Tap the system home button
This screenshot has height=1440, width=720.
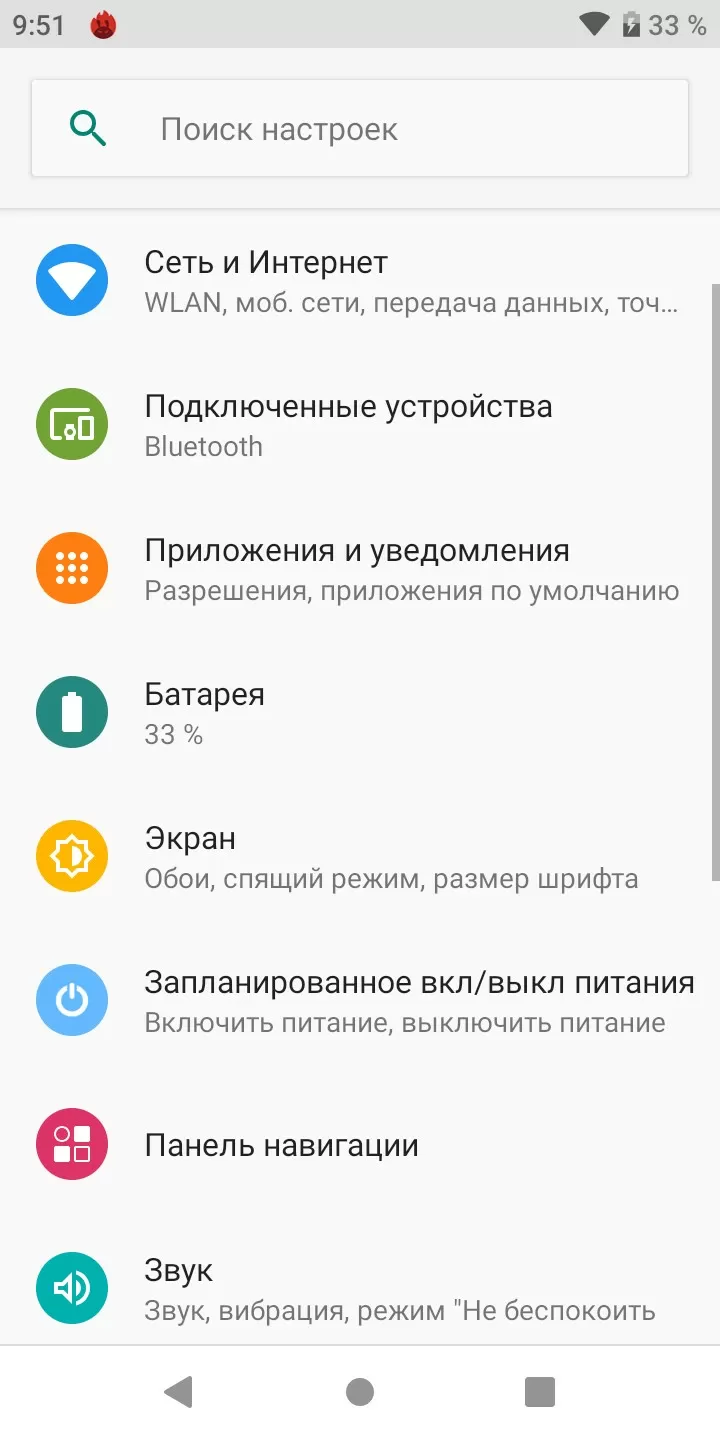[360, 1392]
